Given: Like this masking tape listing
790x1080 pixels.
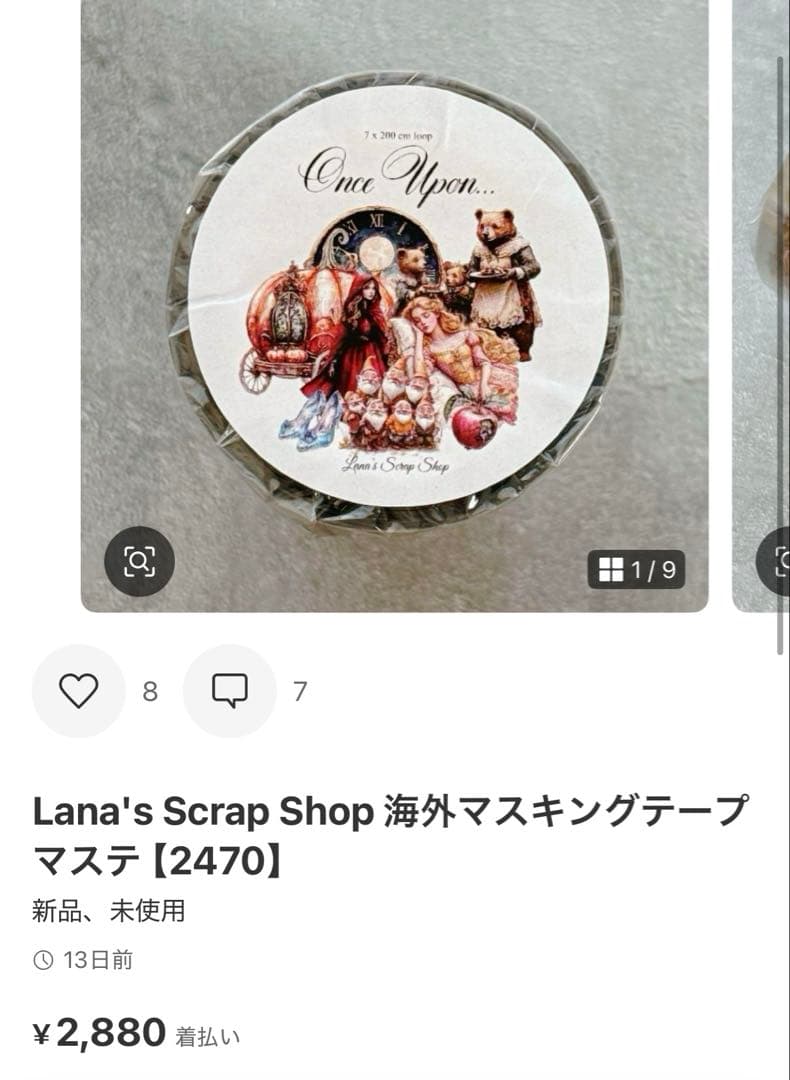Looking at the screenshot, I should tap(79, 691).
